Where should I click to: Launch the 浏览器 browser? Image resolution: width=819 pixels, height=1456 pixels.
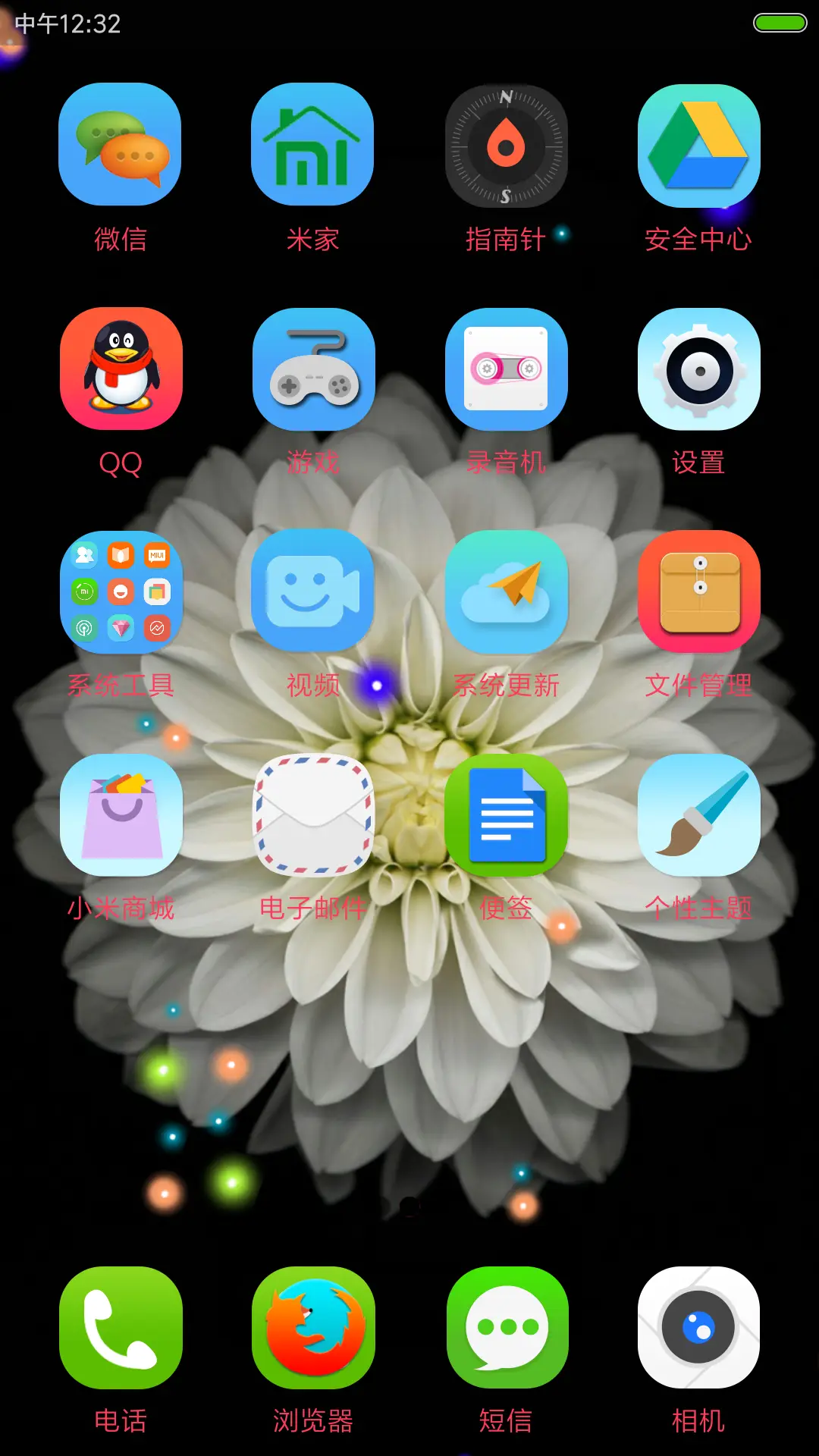coord(313,1327)
